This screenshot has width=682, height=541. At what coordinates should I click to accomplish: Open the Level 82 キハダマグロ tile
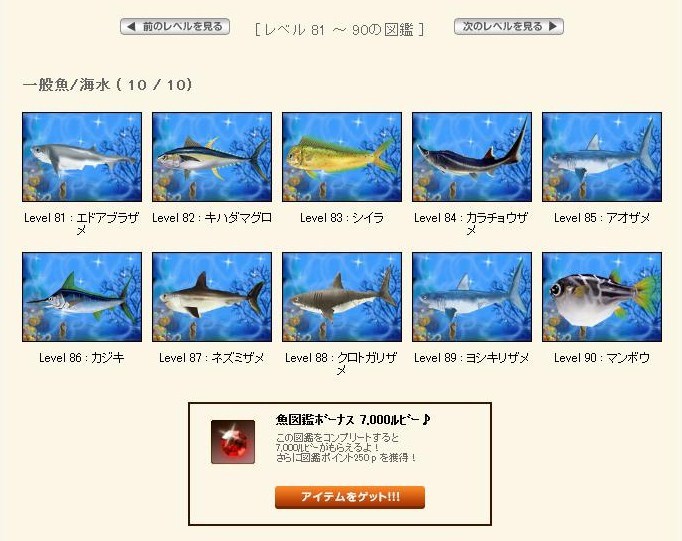(212, 157)
